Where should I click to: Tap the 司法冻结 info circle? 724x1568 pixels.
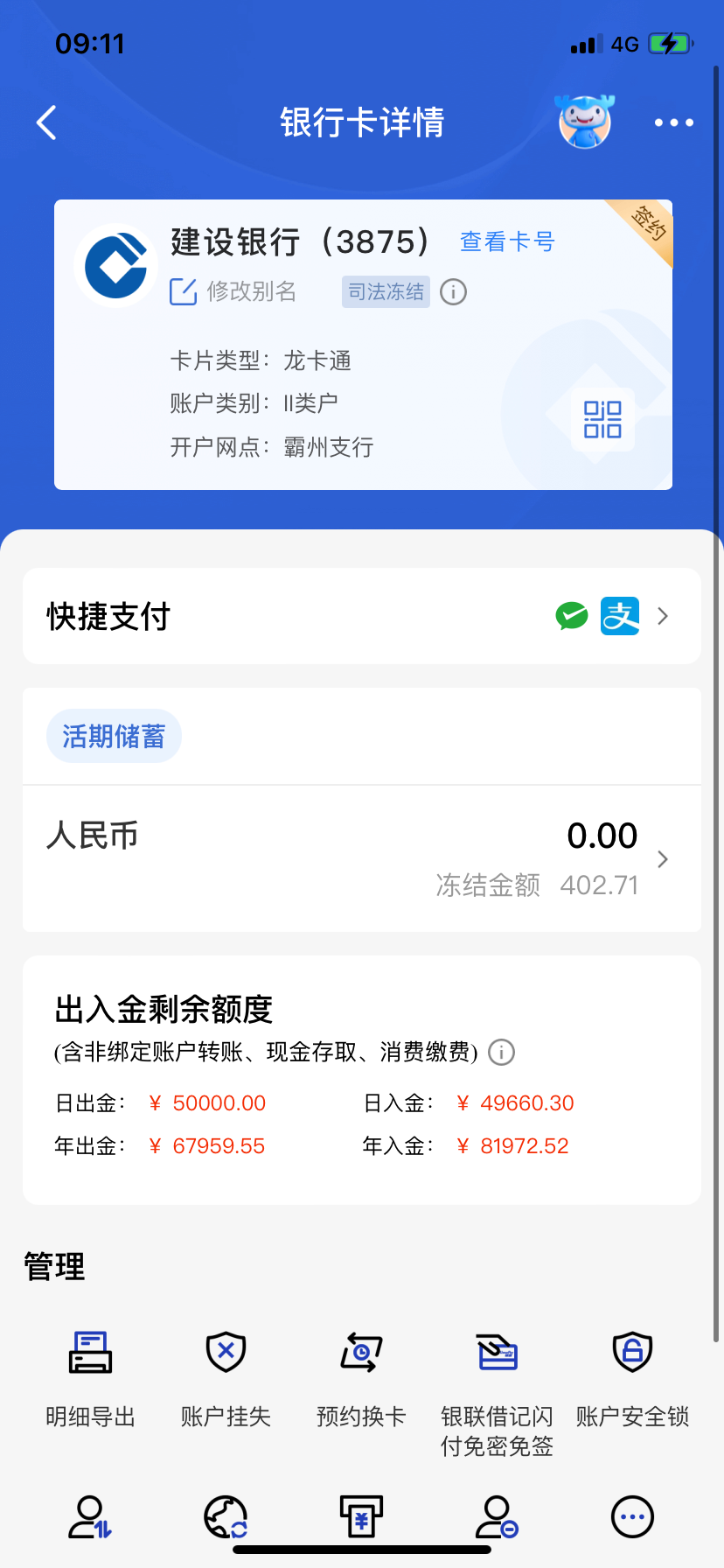[x=453, y=292]
